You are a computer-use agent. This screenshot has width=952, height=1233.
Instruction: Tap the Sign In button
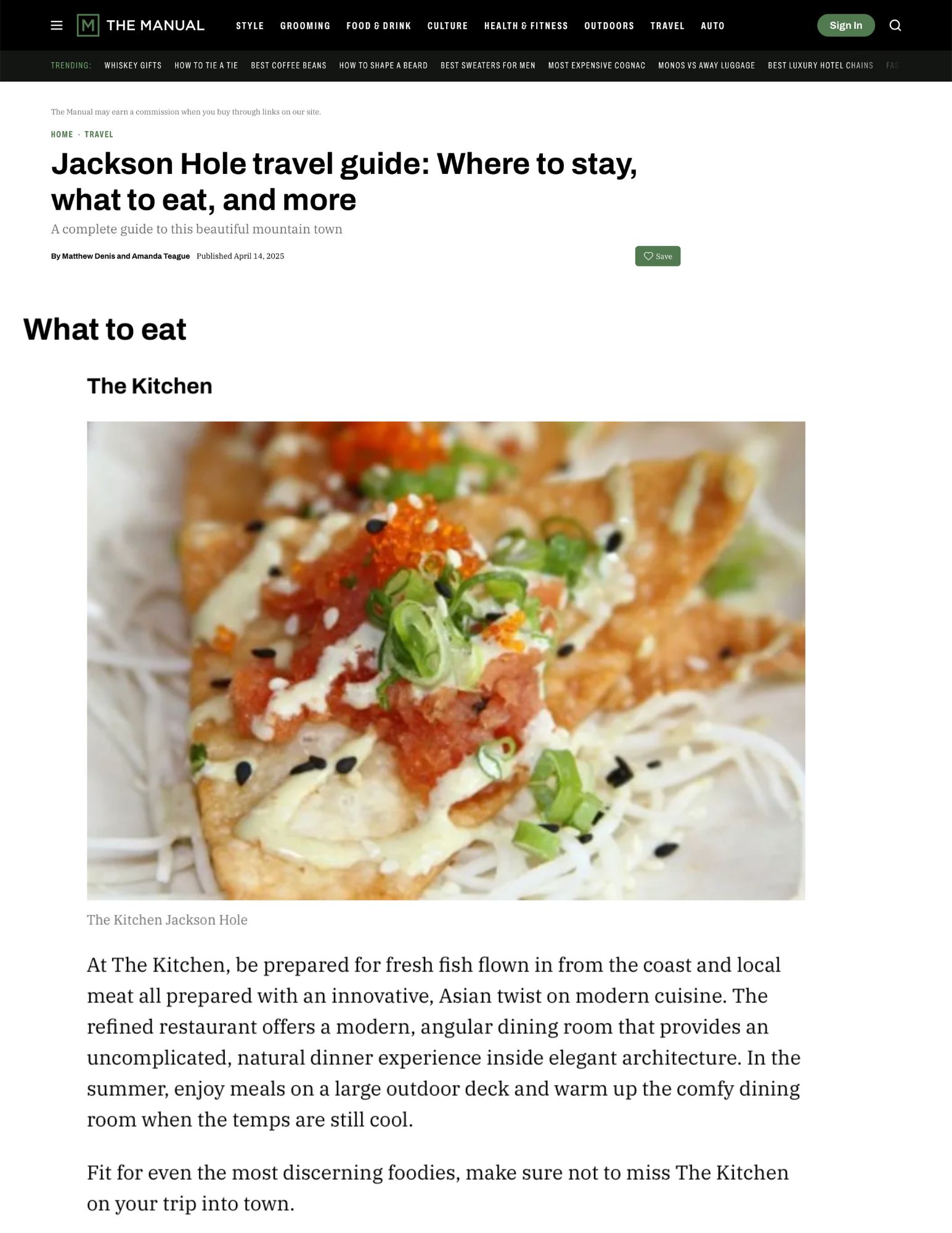click(845, 25)
